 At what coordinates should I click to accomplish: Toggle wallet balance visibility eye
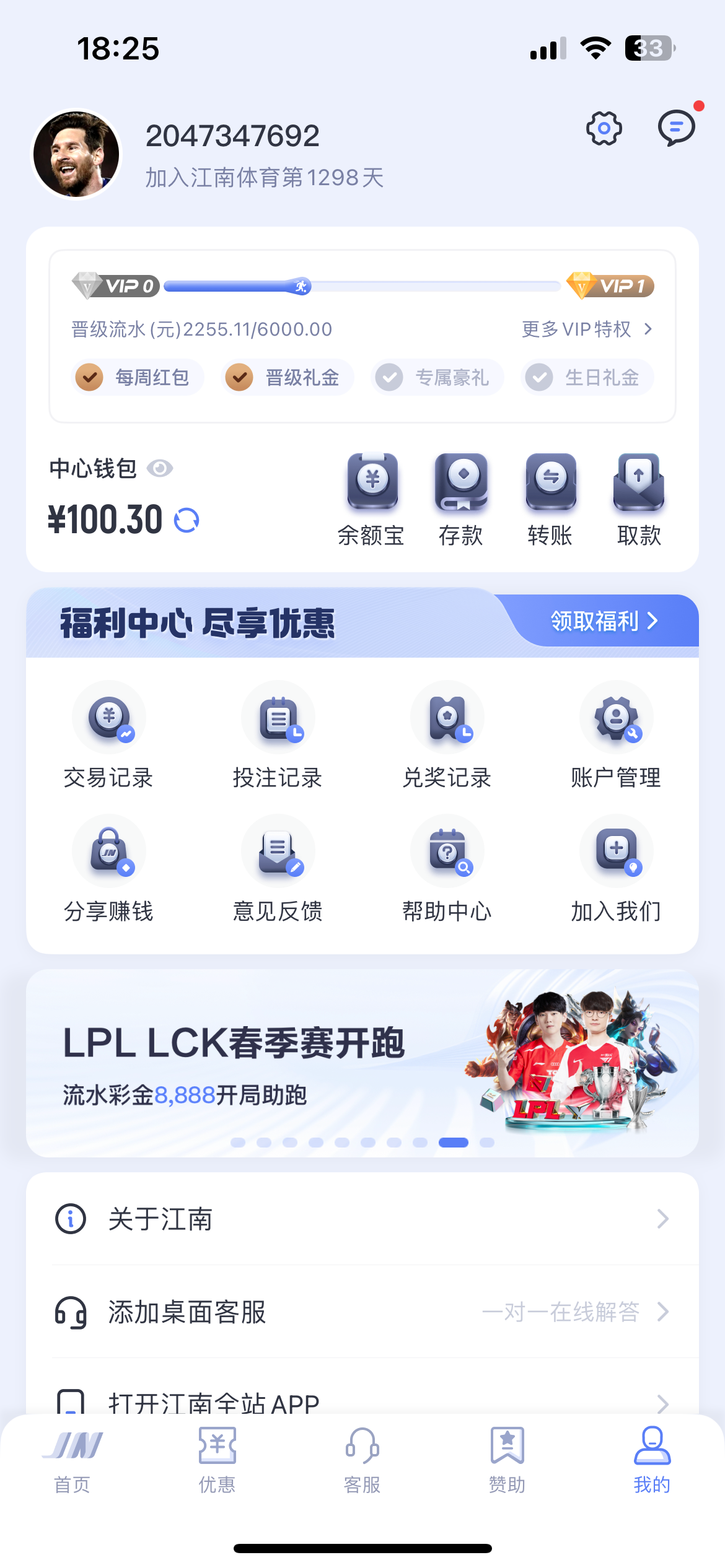tap(160, 469)
